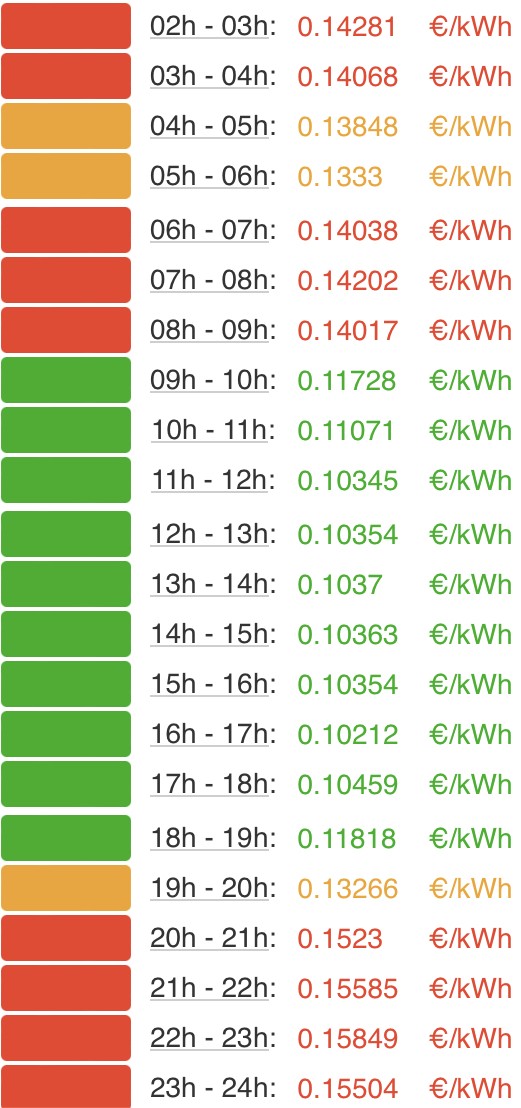Open the 19h - 20h time slot link
This screenshot has height=1108, width=521.
(x=209, y=888)
